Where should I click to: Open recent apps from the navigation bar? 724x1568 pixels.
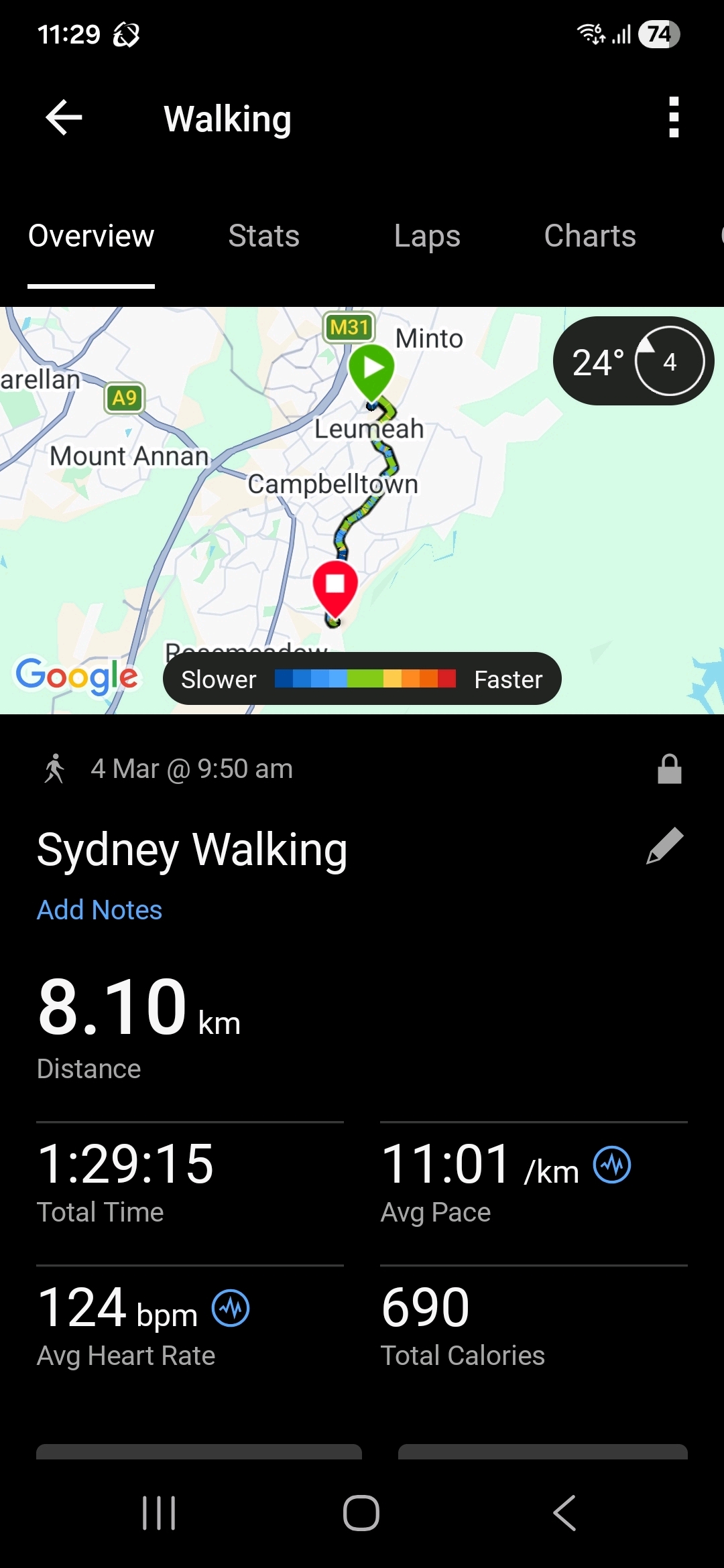click(x=159, y=1513)
